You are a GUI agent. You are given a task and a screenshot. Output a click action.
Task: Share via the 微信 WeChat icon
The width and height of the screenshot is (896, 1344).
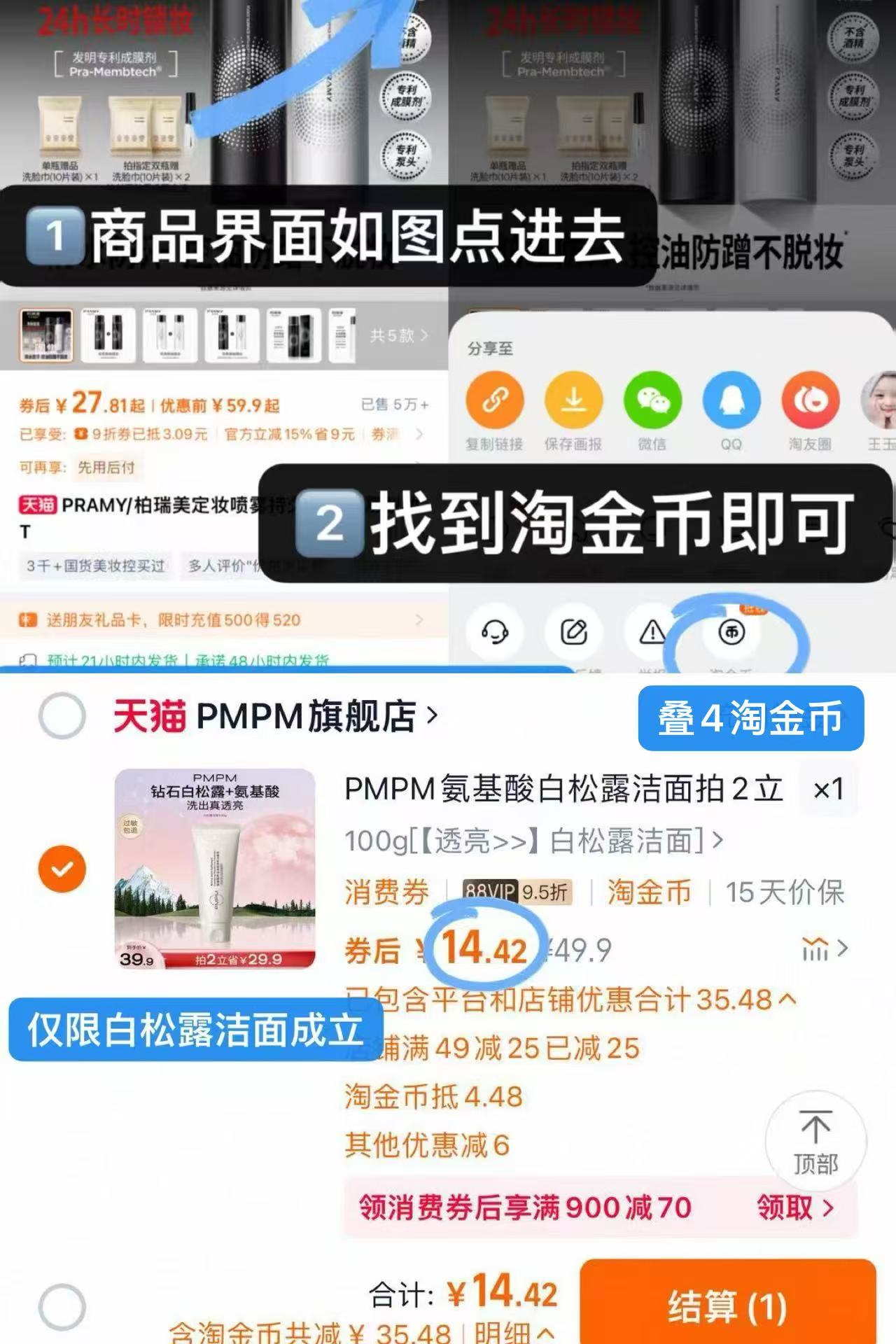(652, 400)
